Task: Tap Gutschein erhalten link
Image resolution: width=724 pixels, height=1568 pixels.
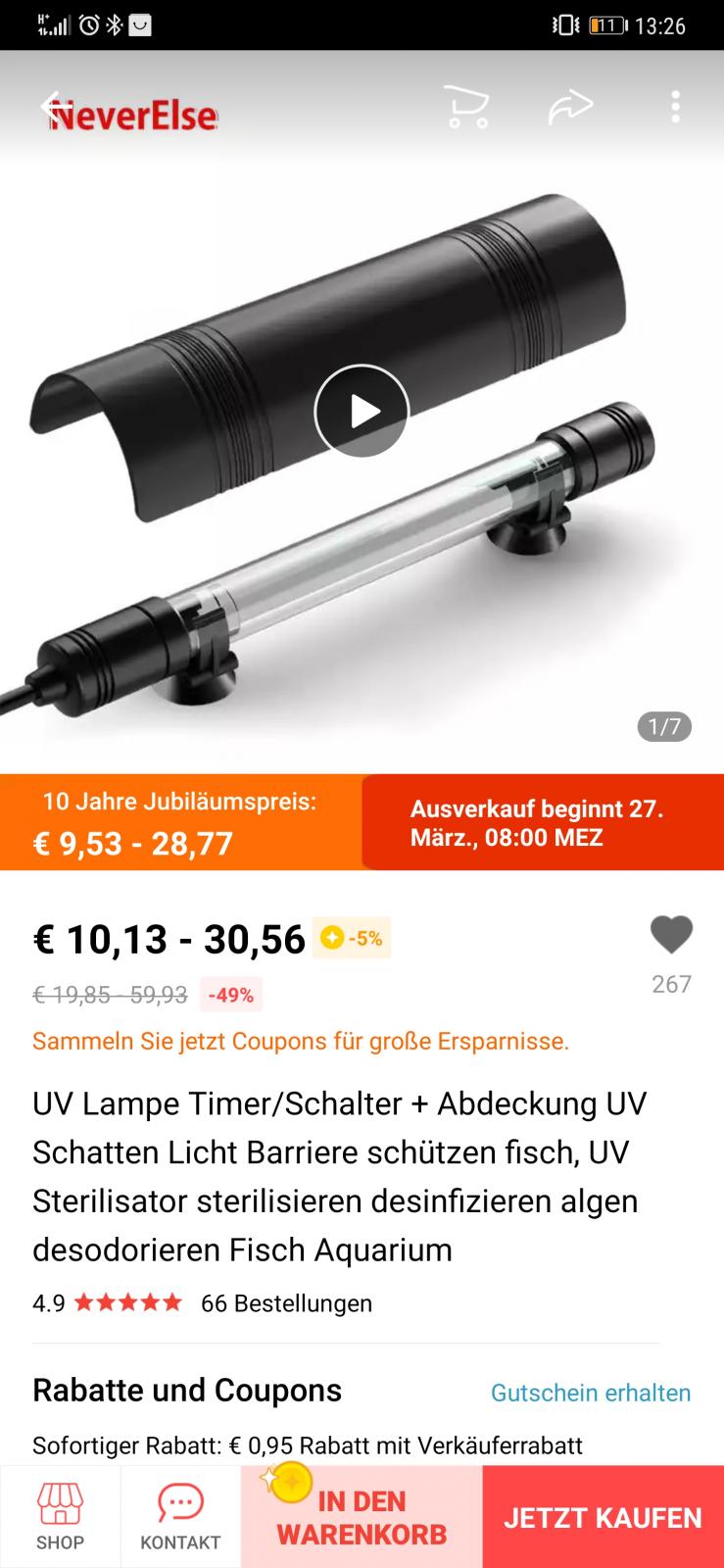Action: coord(590,1393)
